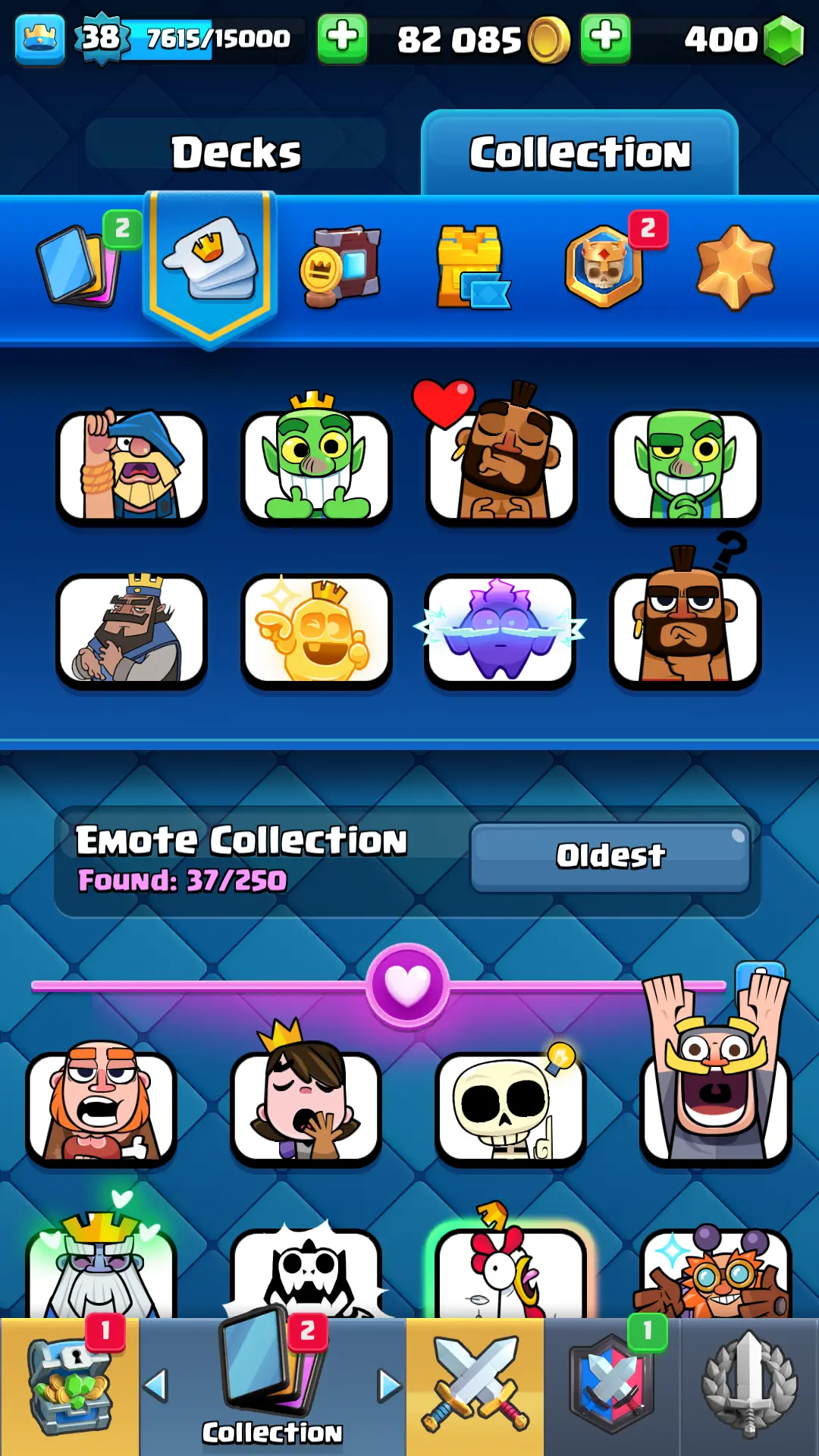This screenshot has width=819, height=1456.
Task: Open the card and coin boosts section
Action: pyautogui.click(x=340, y=267)
